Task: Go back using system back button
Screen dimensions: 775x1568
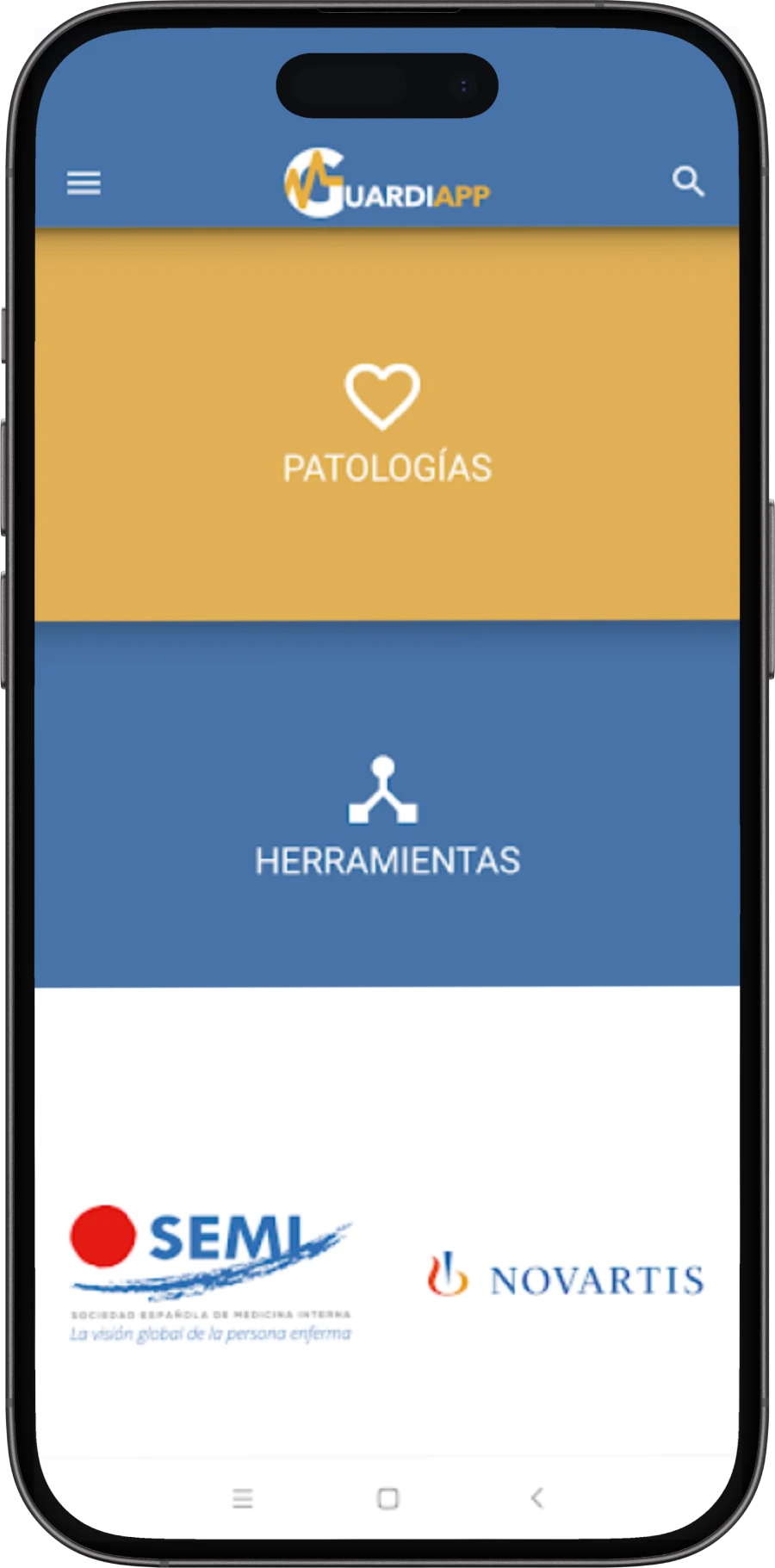Action: [537, 1498]
